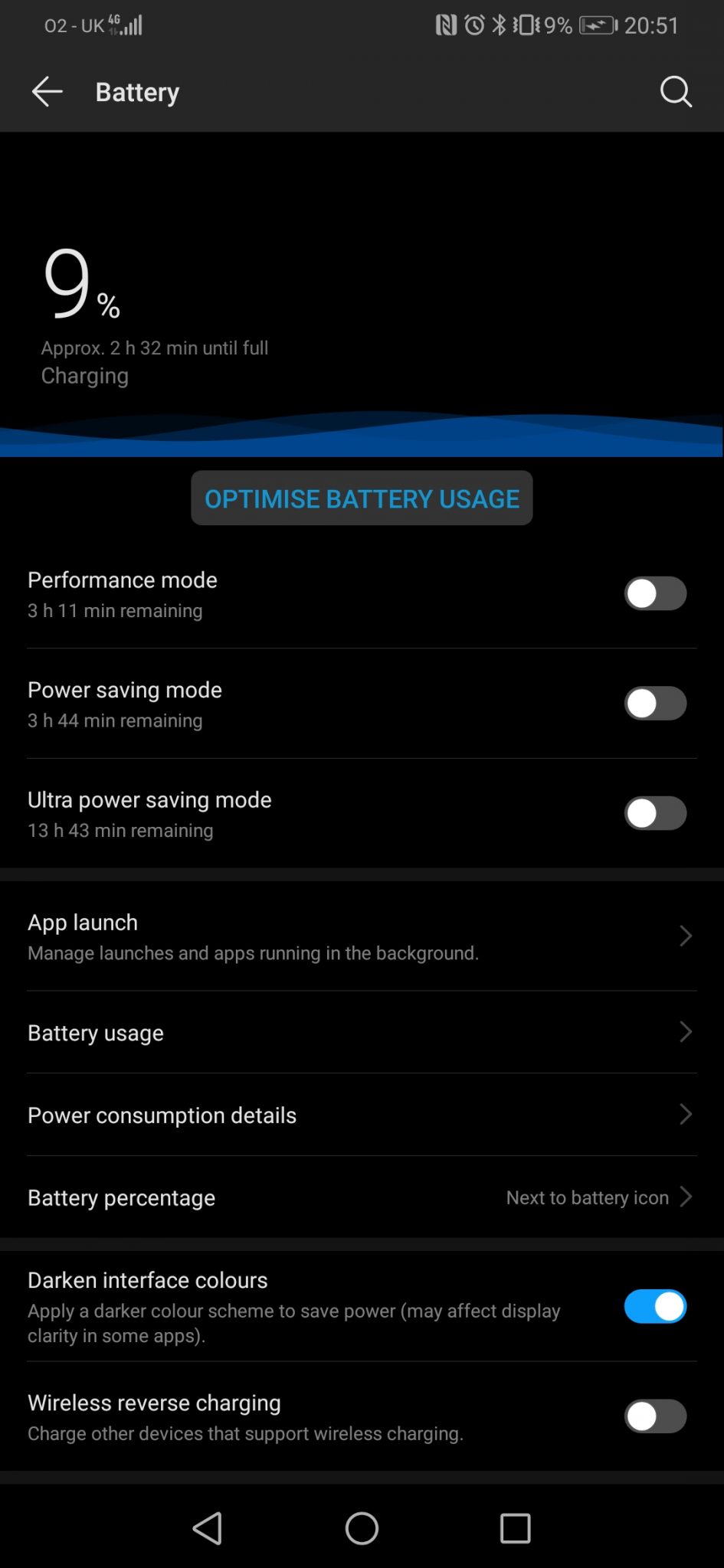The width and height of the screenshot is (724, 1568).
Task: Switch on Ultra power saving mode
Action: click(x=655, y=813)
